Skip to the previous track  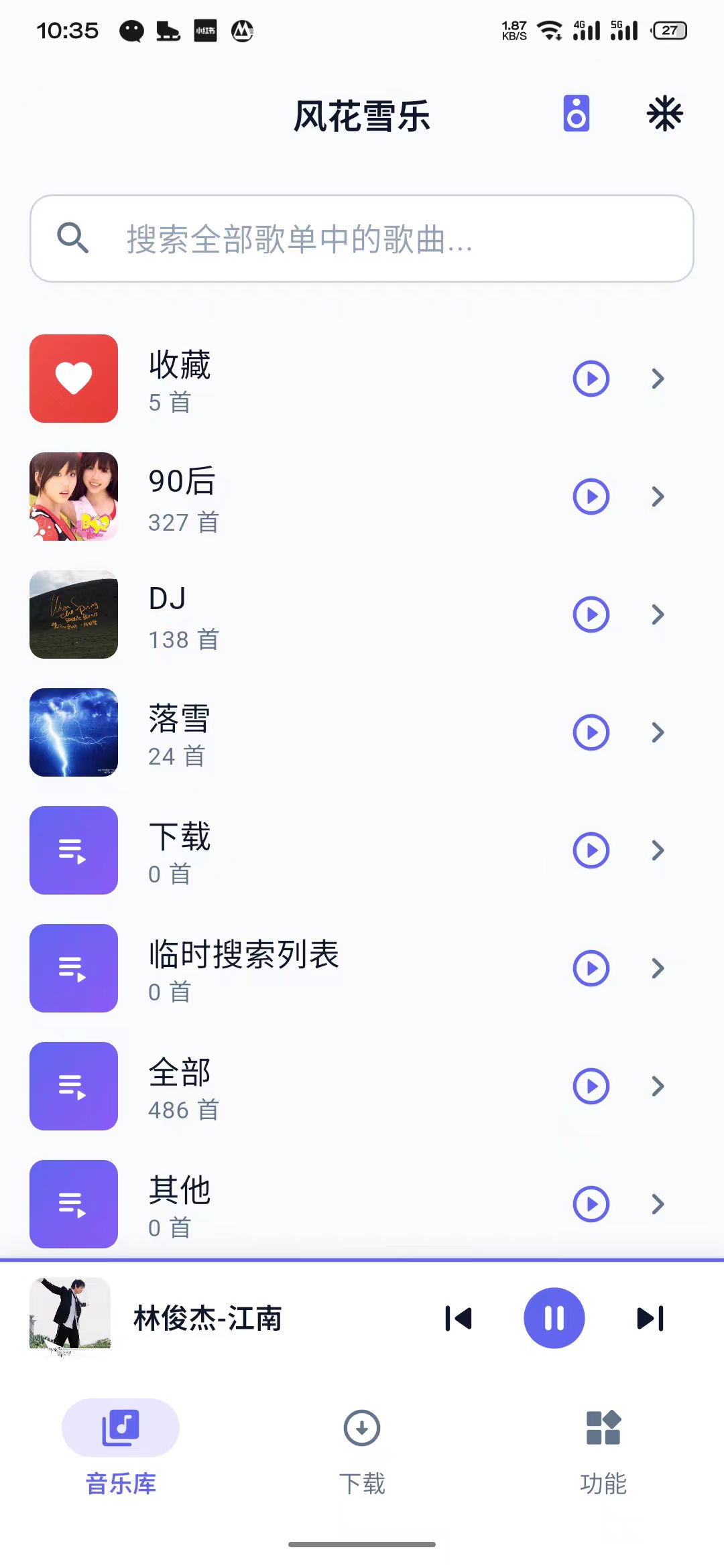coord(459,1318)
